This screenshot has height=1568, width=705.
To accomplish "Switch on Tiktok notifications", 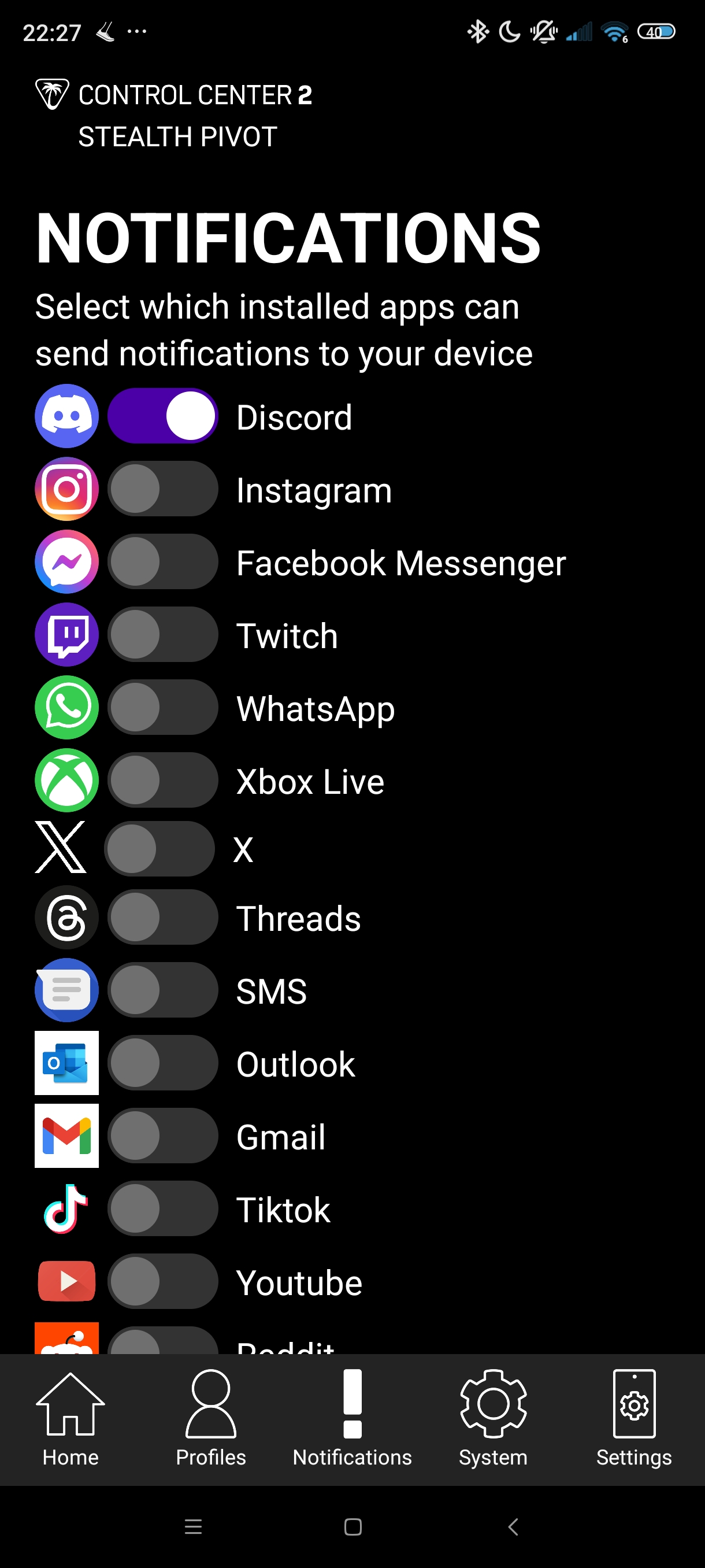I will click(162, 1209).
